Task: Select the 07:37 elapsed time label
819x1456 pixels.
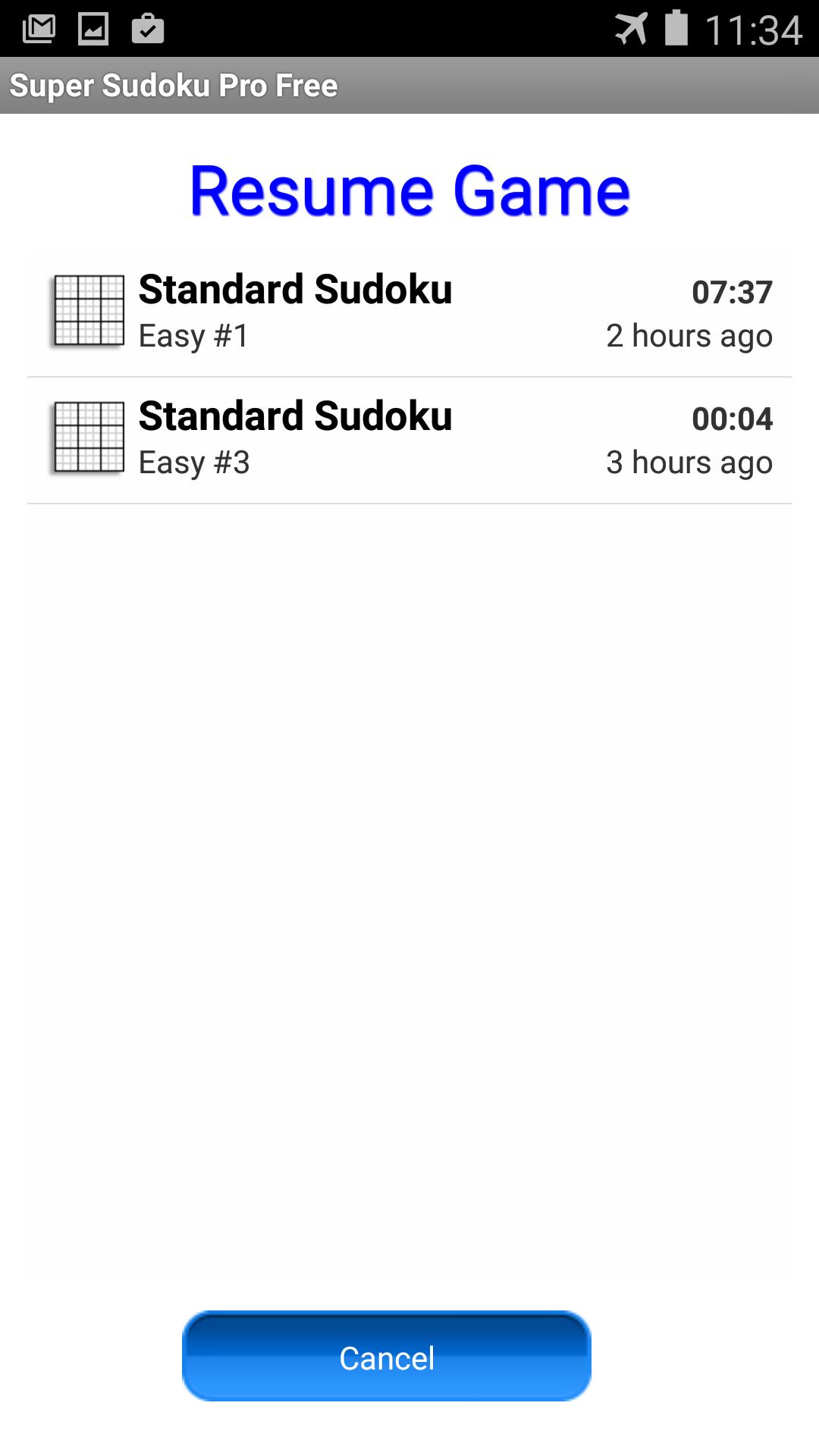Action: pyautogui.click(x=732, y=292)
